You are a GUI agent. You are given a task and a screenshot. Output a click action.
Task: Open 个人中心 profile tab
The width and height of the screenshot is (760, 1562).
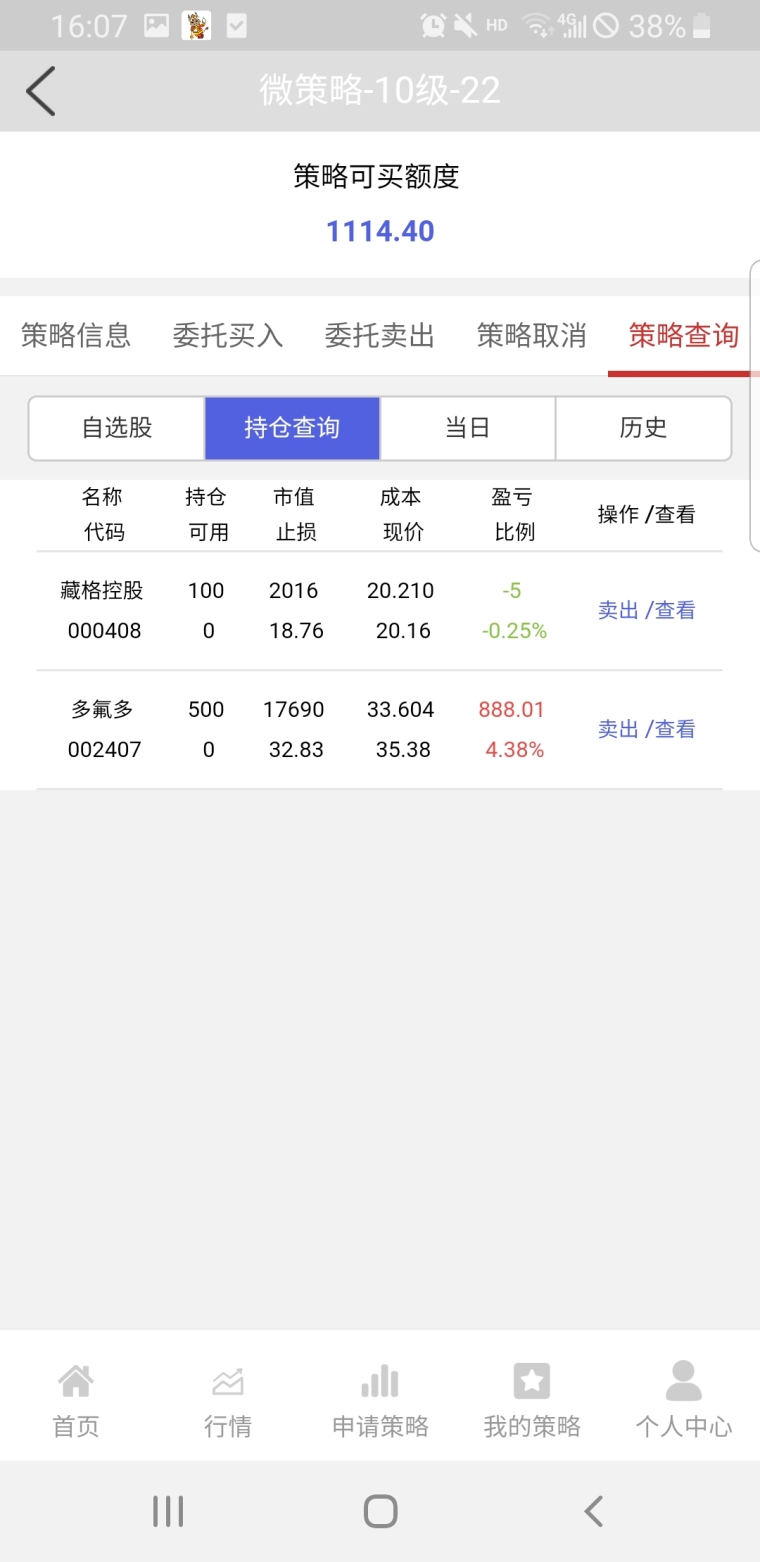[684, 1399]
